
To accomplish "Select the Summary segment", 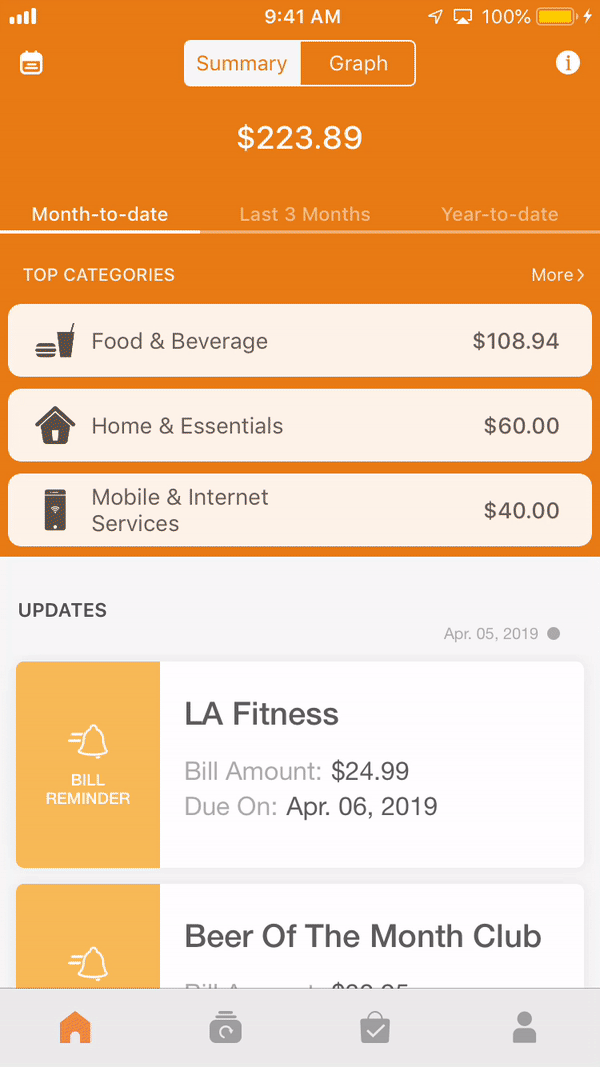I will tap(242, 64).
